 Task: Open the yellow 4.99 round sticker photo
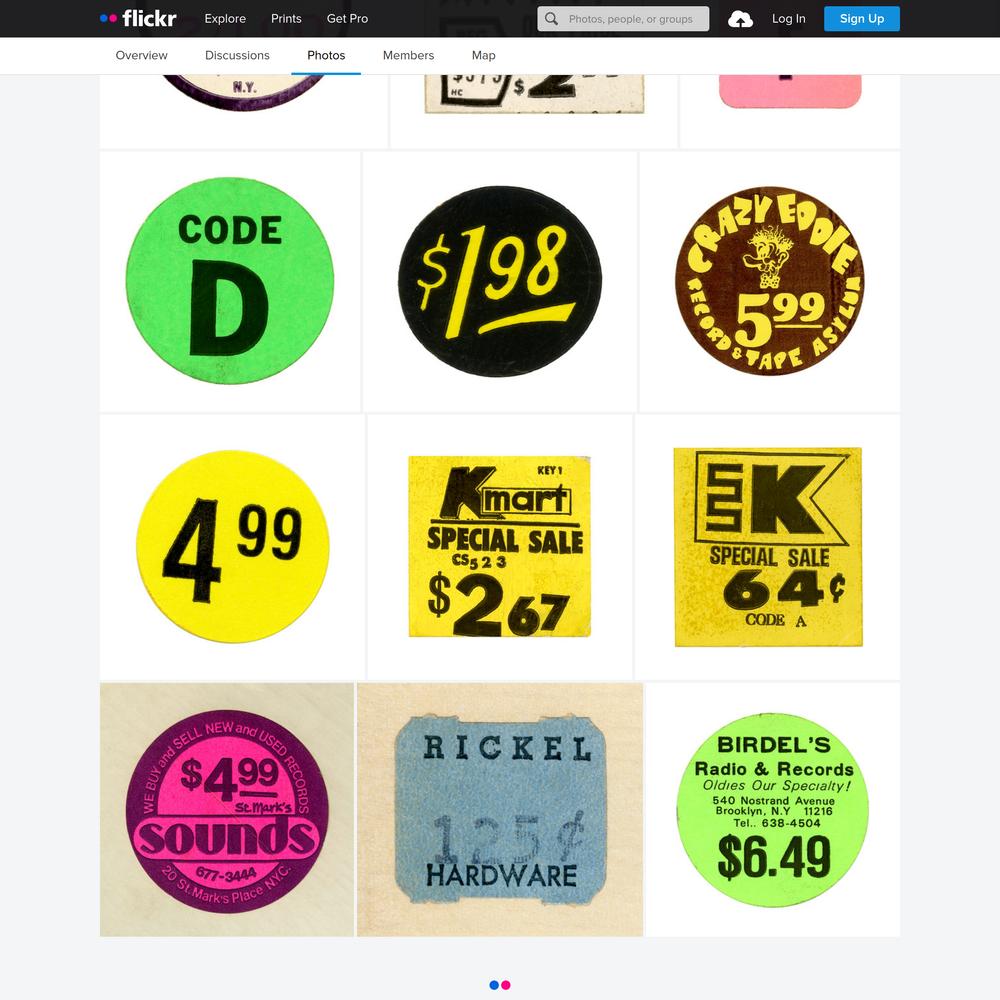click(232, 547)
